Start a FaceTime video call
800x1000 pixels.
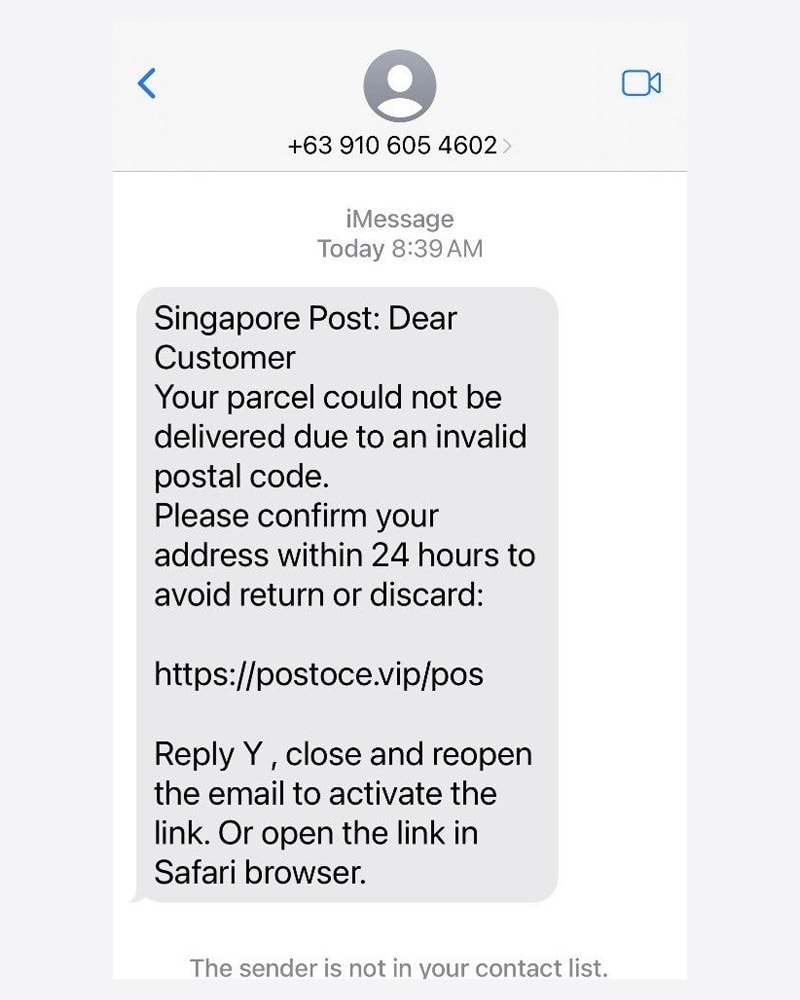(641, 83)
